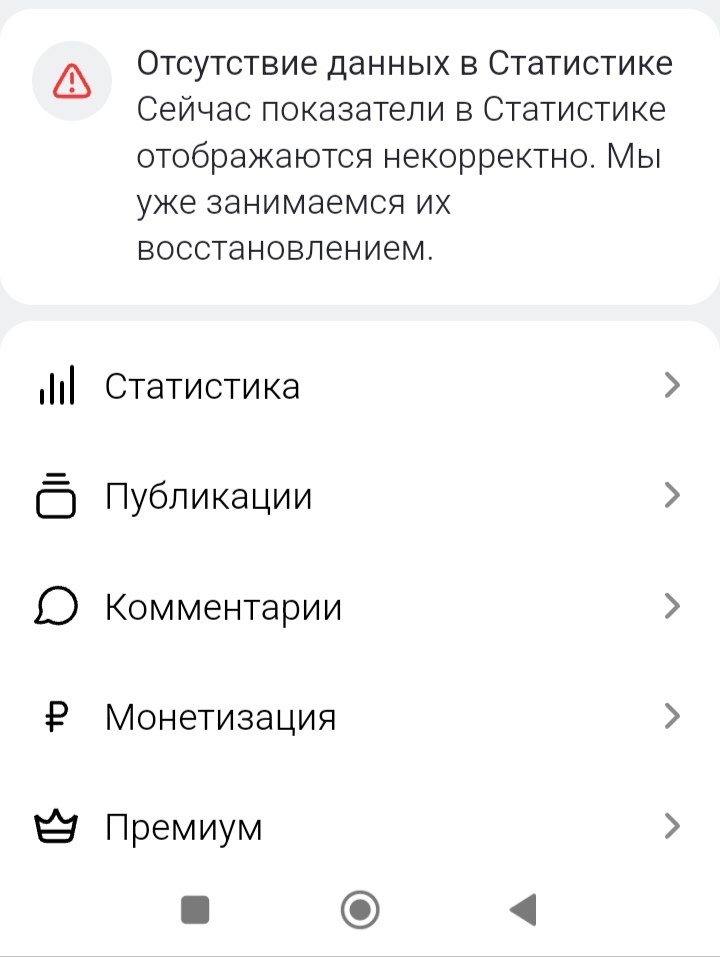Tap the statistics data warning banner
This screenshot has width=720, height=957.
pos(360,155)
